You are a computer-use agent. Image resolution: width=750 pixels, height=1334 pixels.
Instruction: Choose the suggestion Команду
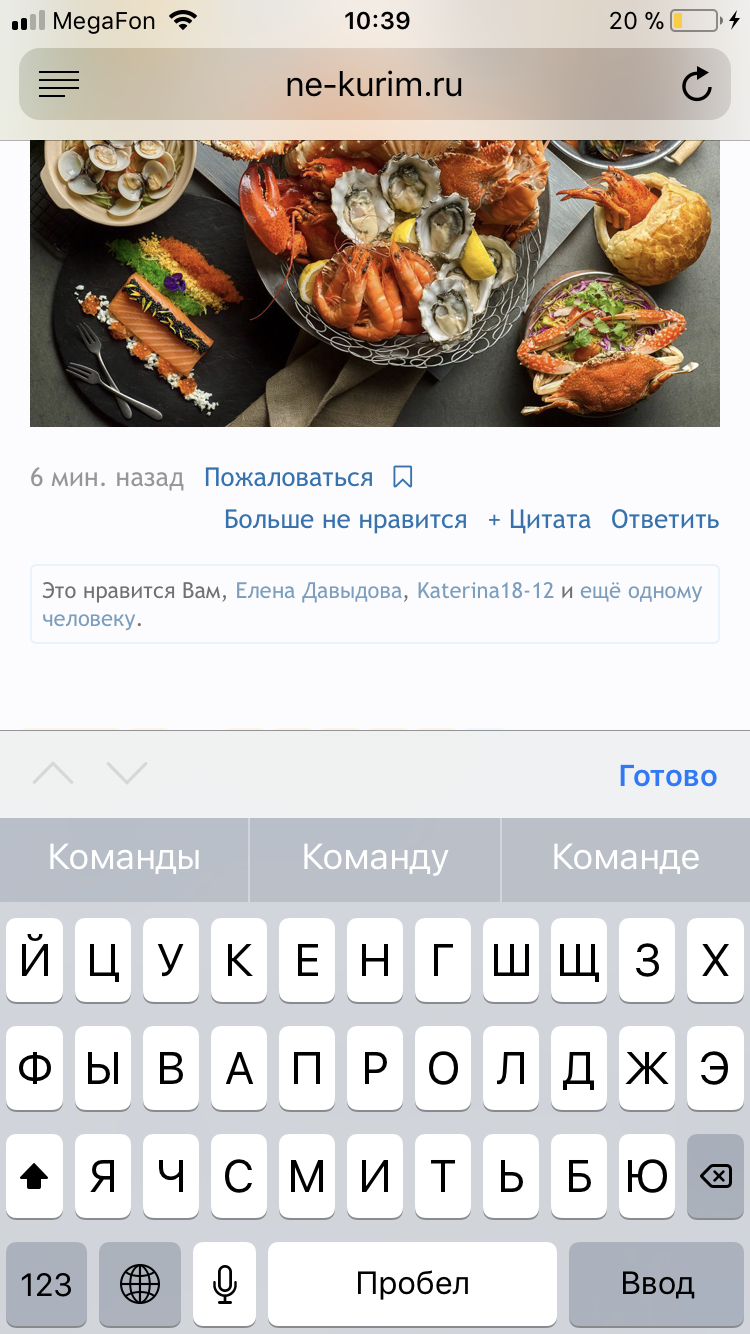375,858
